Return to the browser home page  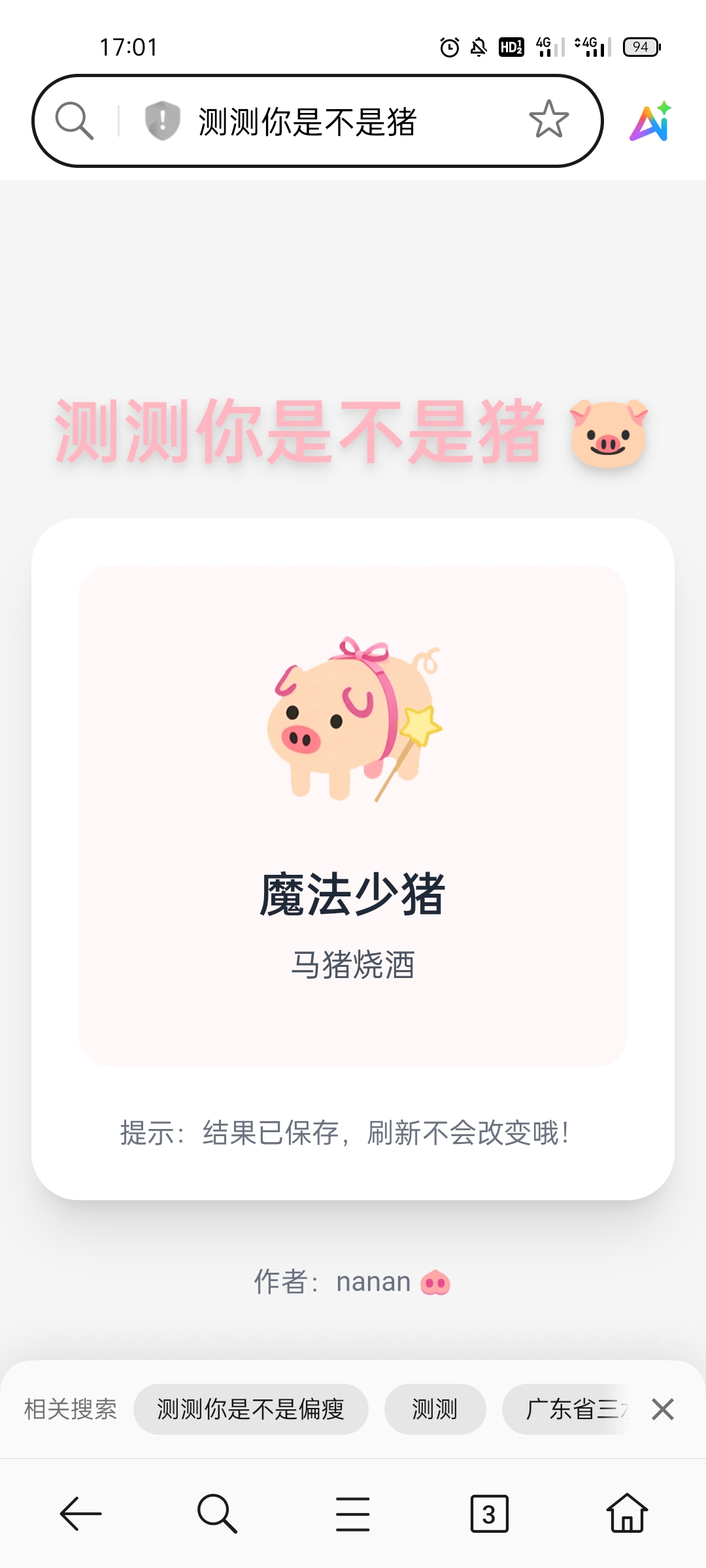point(626,1513)
